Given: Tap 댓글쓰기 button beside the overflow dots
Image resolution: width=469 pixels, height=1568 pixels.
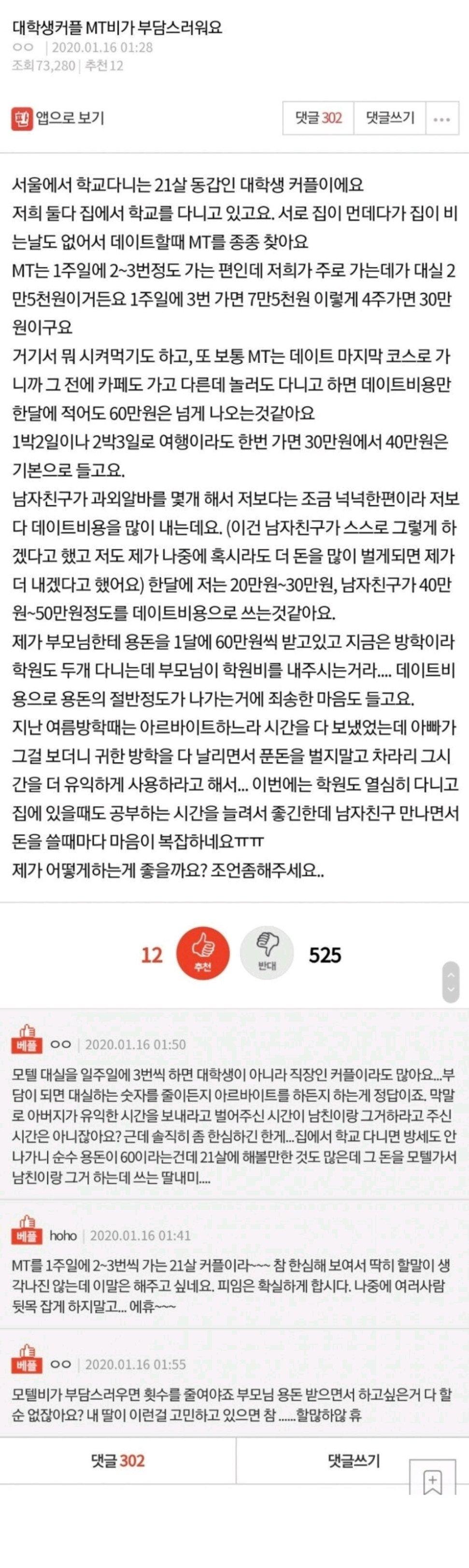Looking at the screenshot, I should 389,117.
